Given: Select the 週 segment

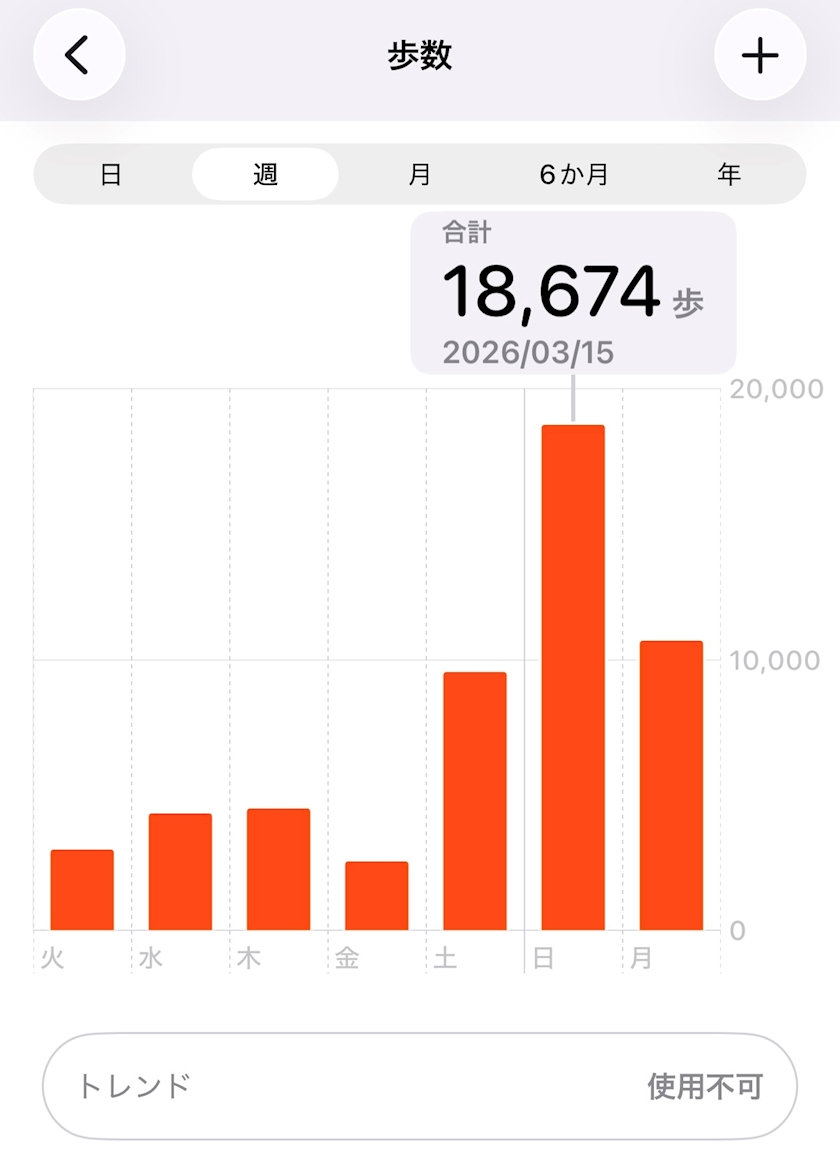Looking at the screenshot, I should click(x=265, y=175).
